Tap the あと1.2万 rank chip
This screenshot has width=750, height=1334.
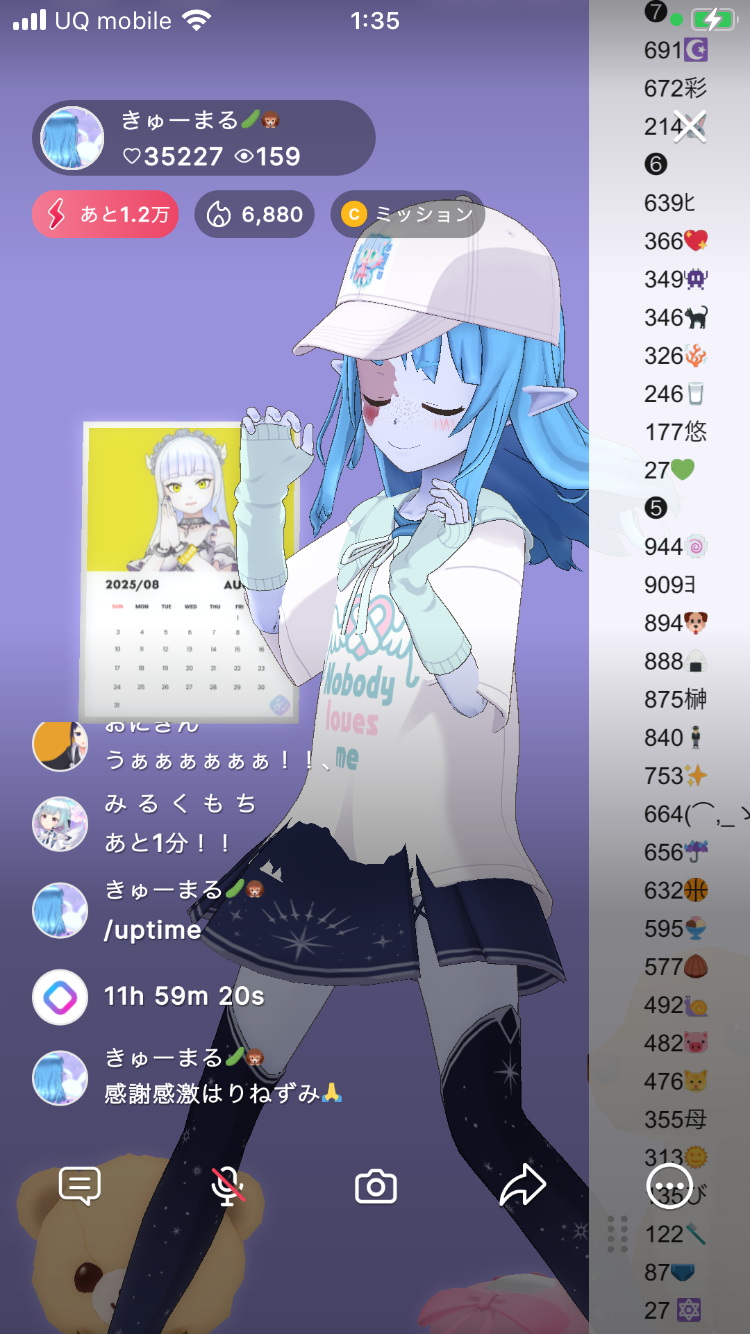tap(105, 214)
